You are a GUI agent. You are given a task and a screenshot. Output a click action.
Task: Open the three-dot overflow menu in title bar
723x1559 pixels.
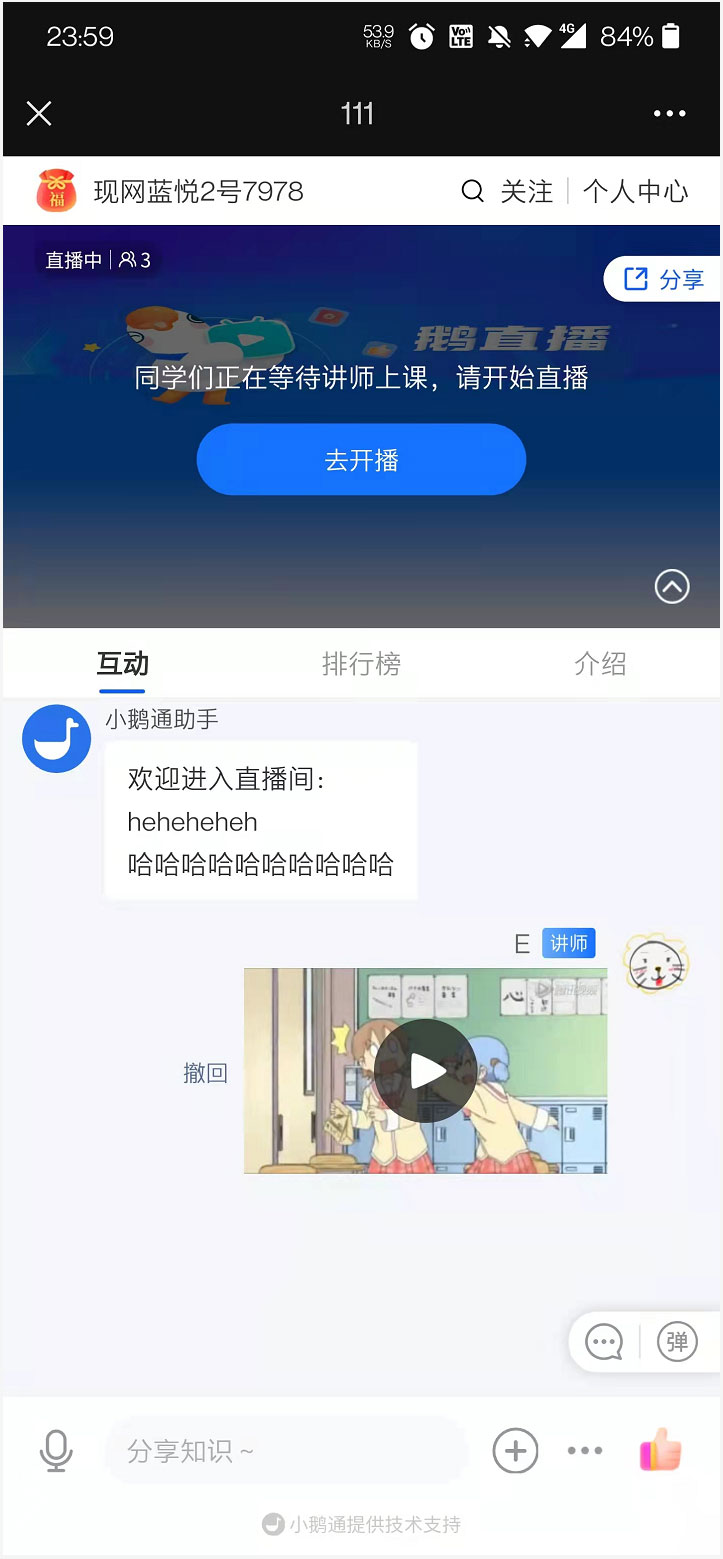pyautogui.click(x=669, y=114)
